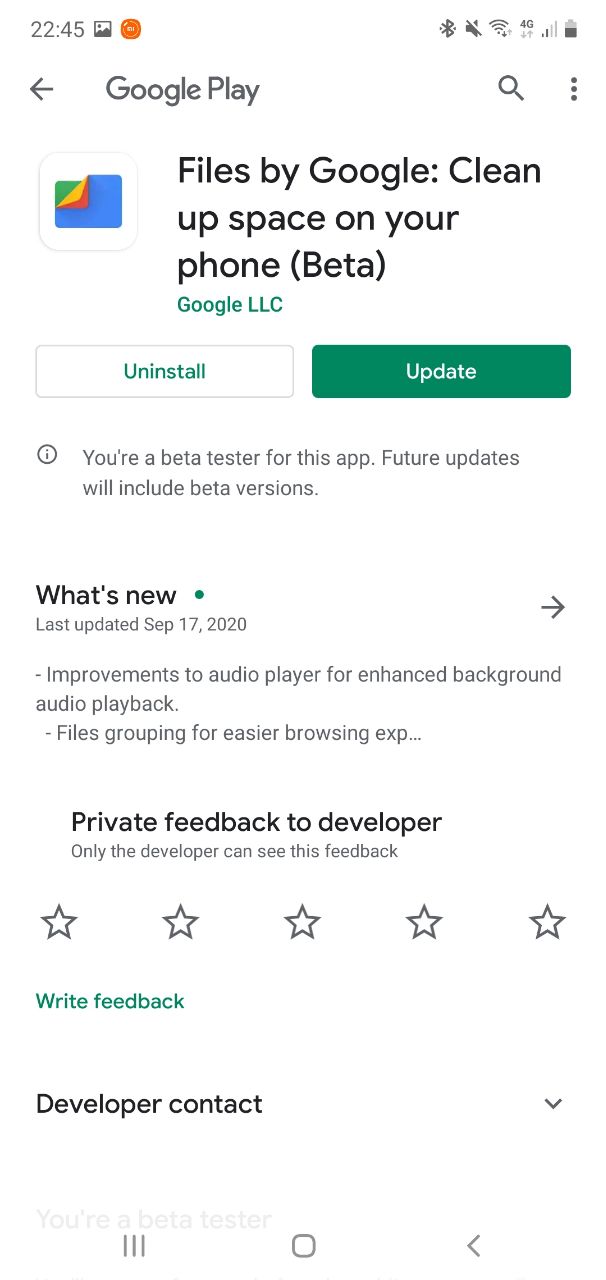Rate one star in private feedback

[x=59, y=922]
